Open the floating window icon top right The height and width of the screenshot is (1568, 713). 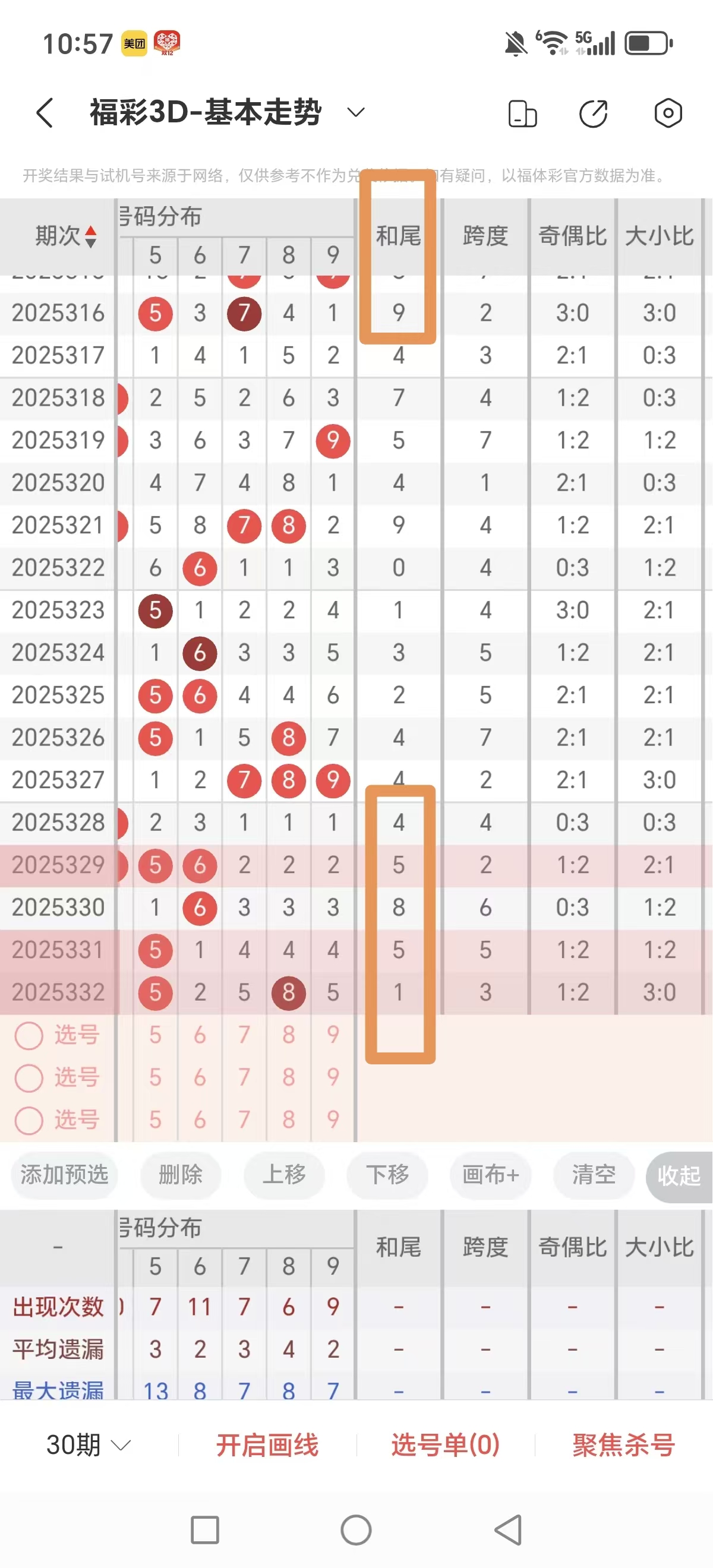point(522,113)
